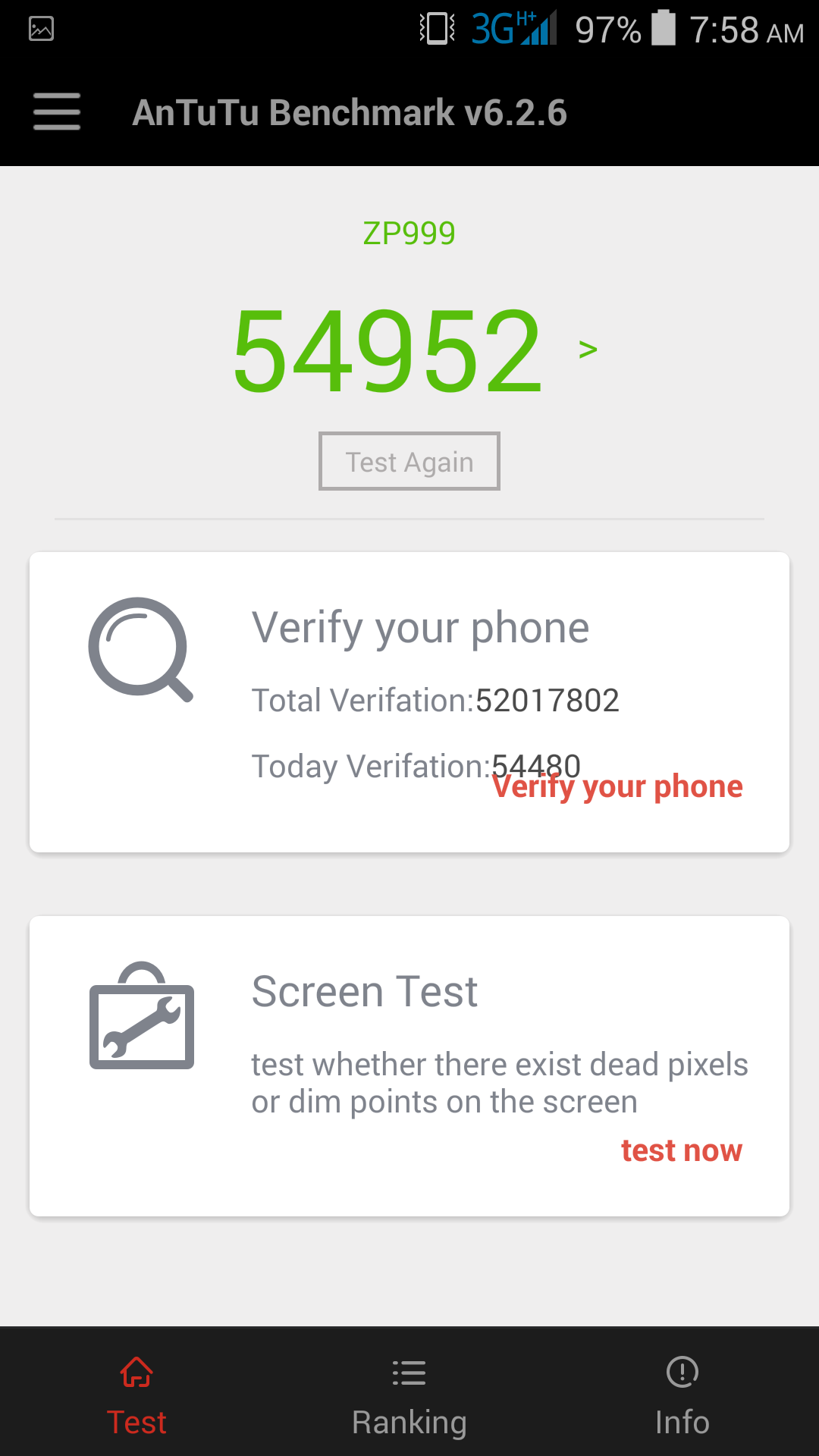Select the Test tab
Screen dimensions: 819x1456
point(136,1397)
